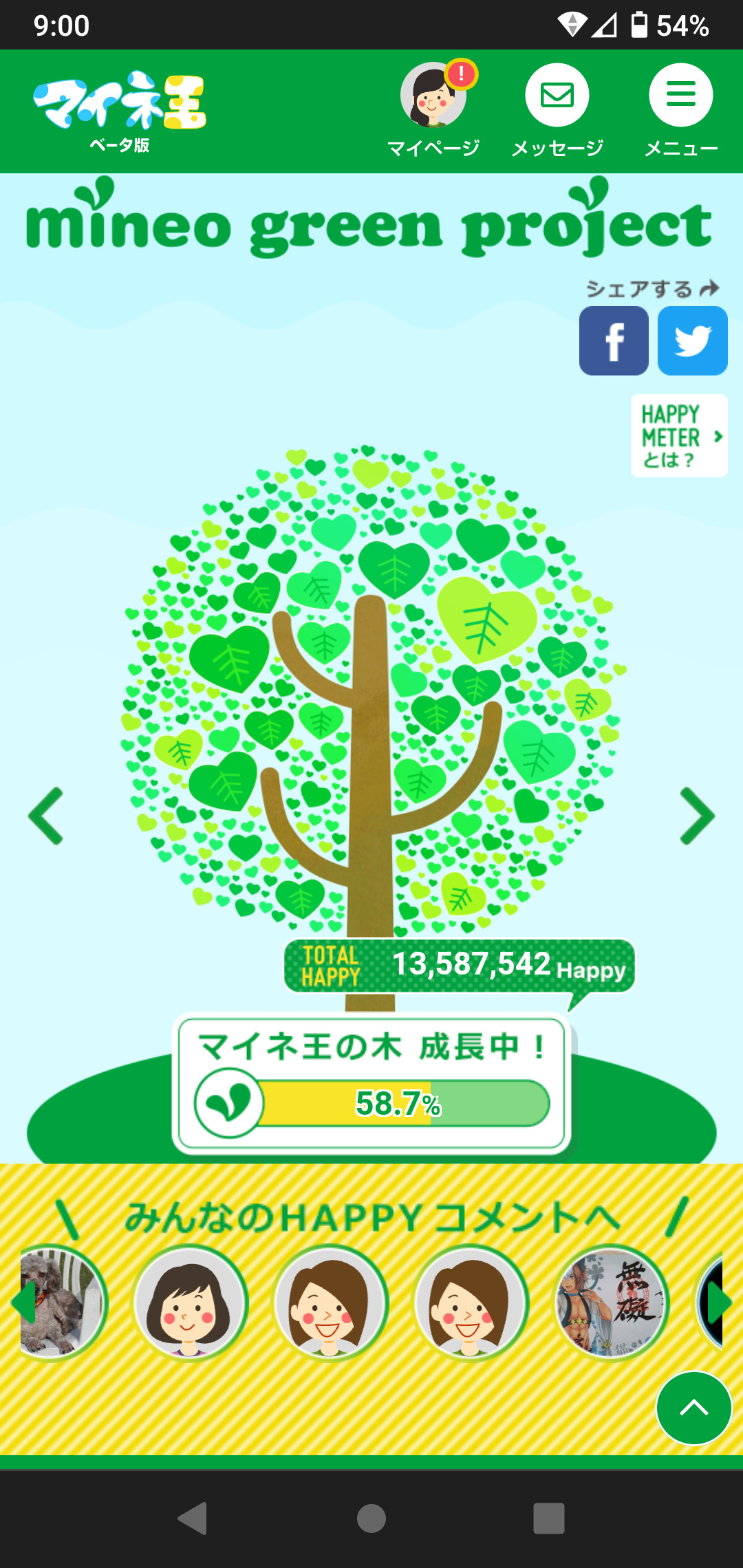743x1568 pixels.
Task: Open マイページ from the avatar icon
Action: (433, 95)
